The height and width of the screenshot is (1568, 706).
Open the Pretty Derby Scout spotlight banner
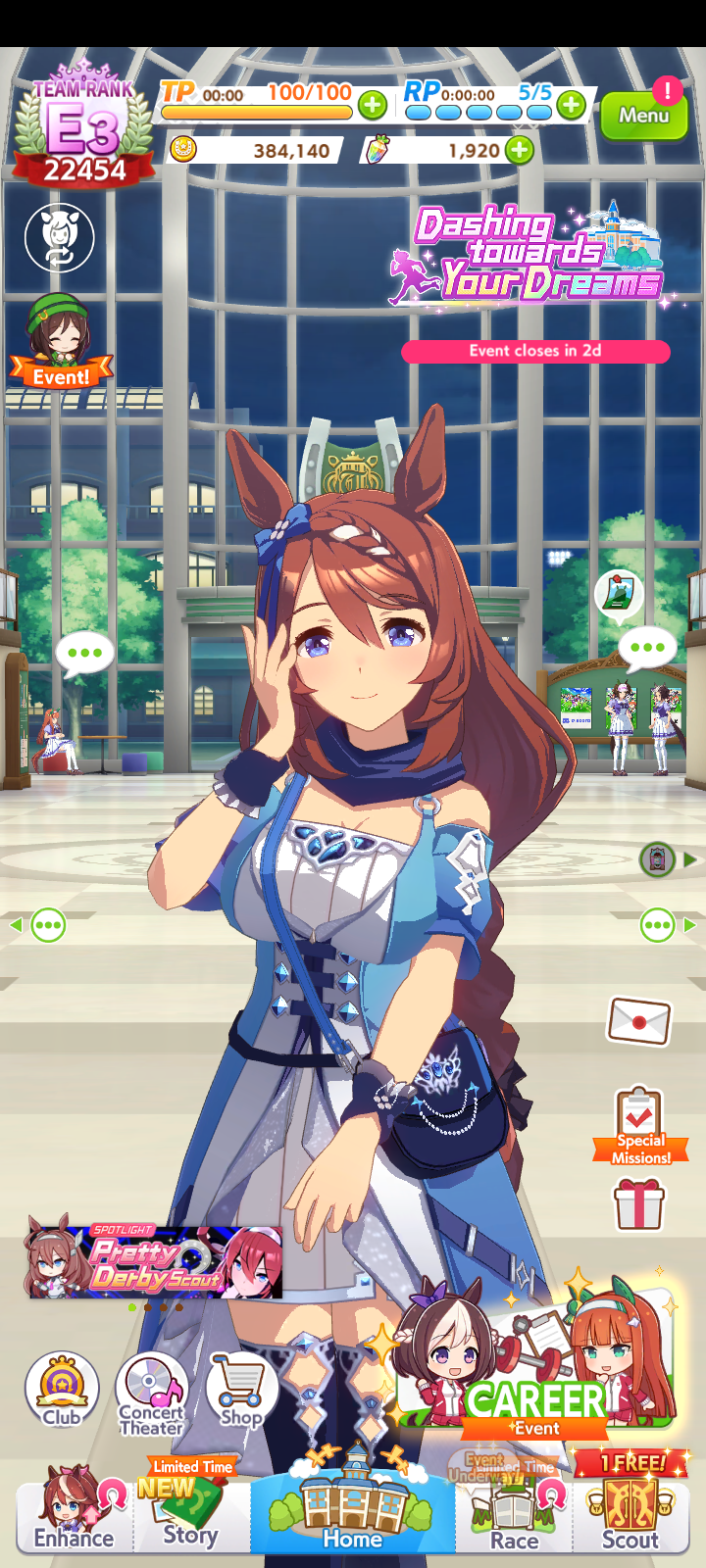coord(155,1261)
